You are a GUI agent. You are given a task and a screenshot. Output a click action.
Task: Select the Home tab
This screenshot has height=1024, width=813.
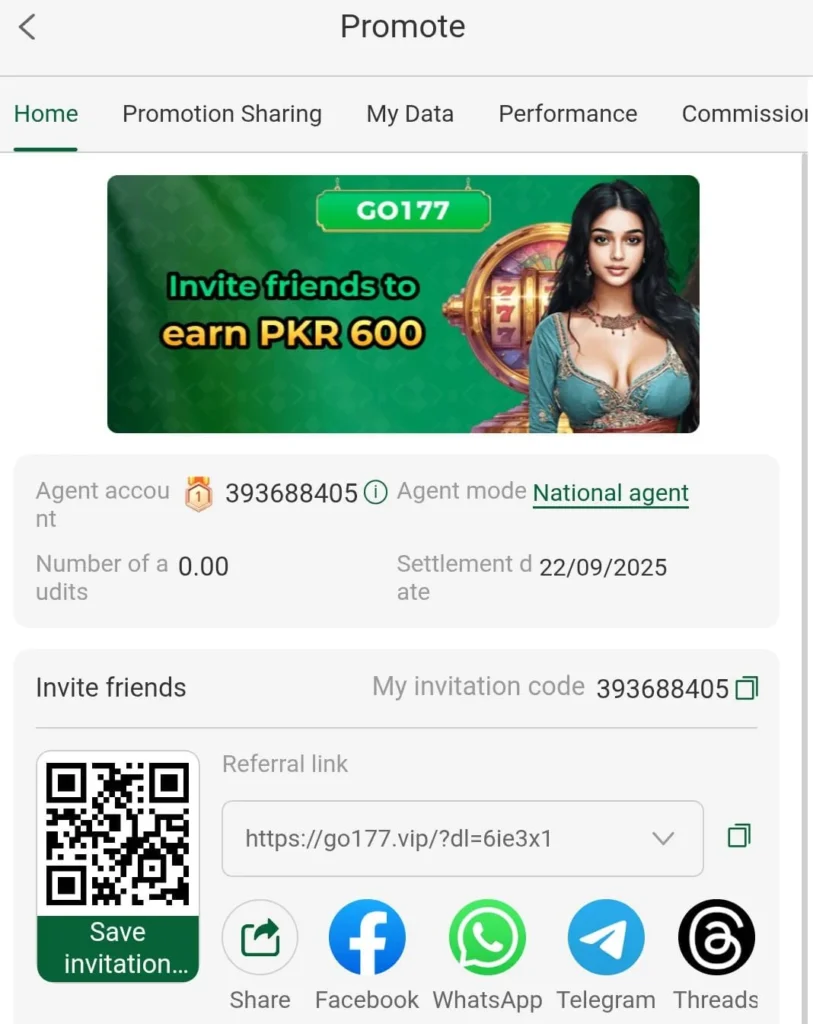pos(46,114)
